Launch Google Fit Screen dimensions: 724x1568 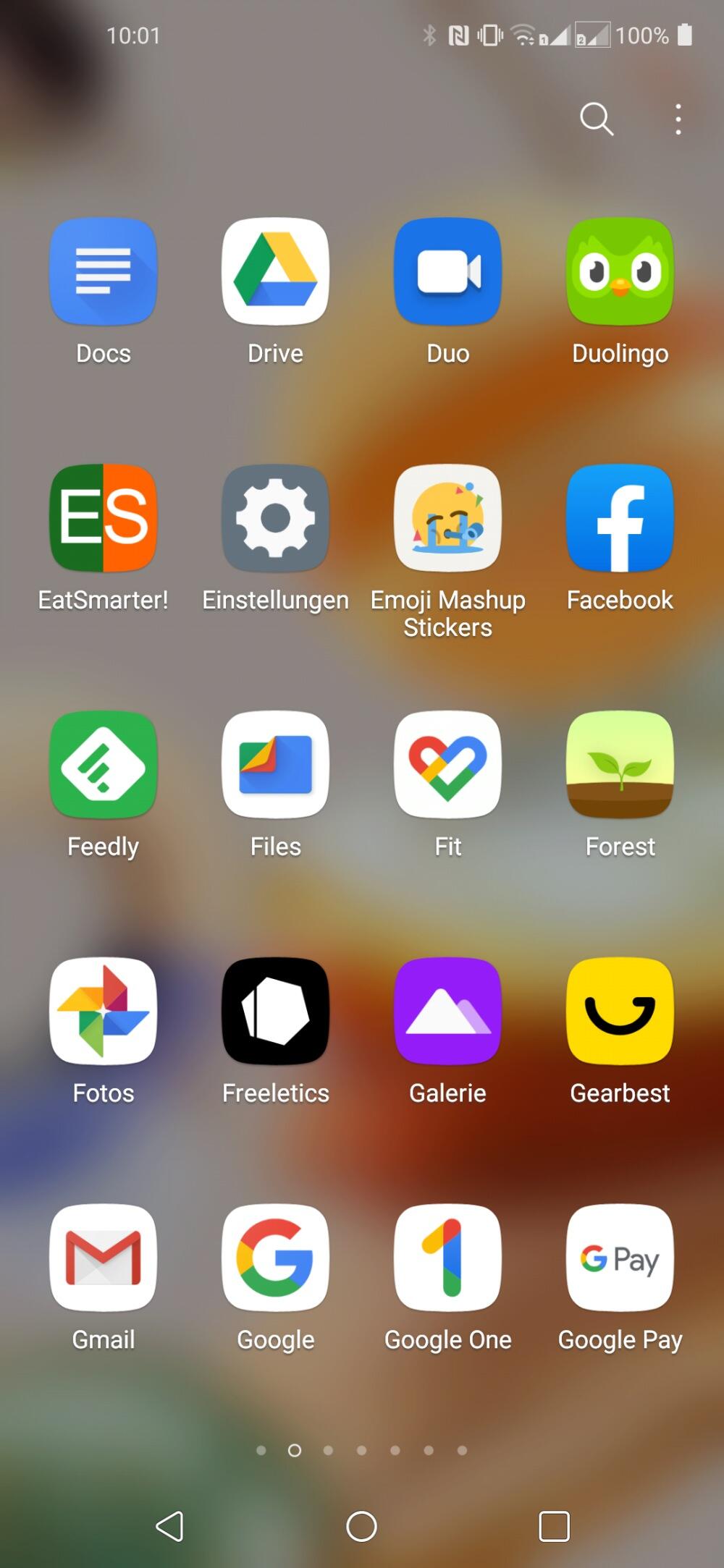tap(448, 765)
